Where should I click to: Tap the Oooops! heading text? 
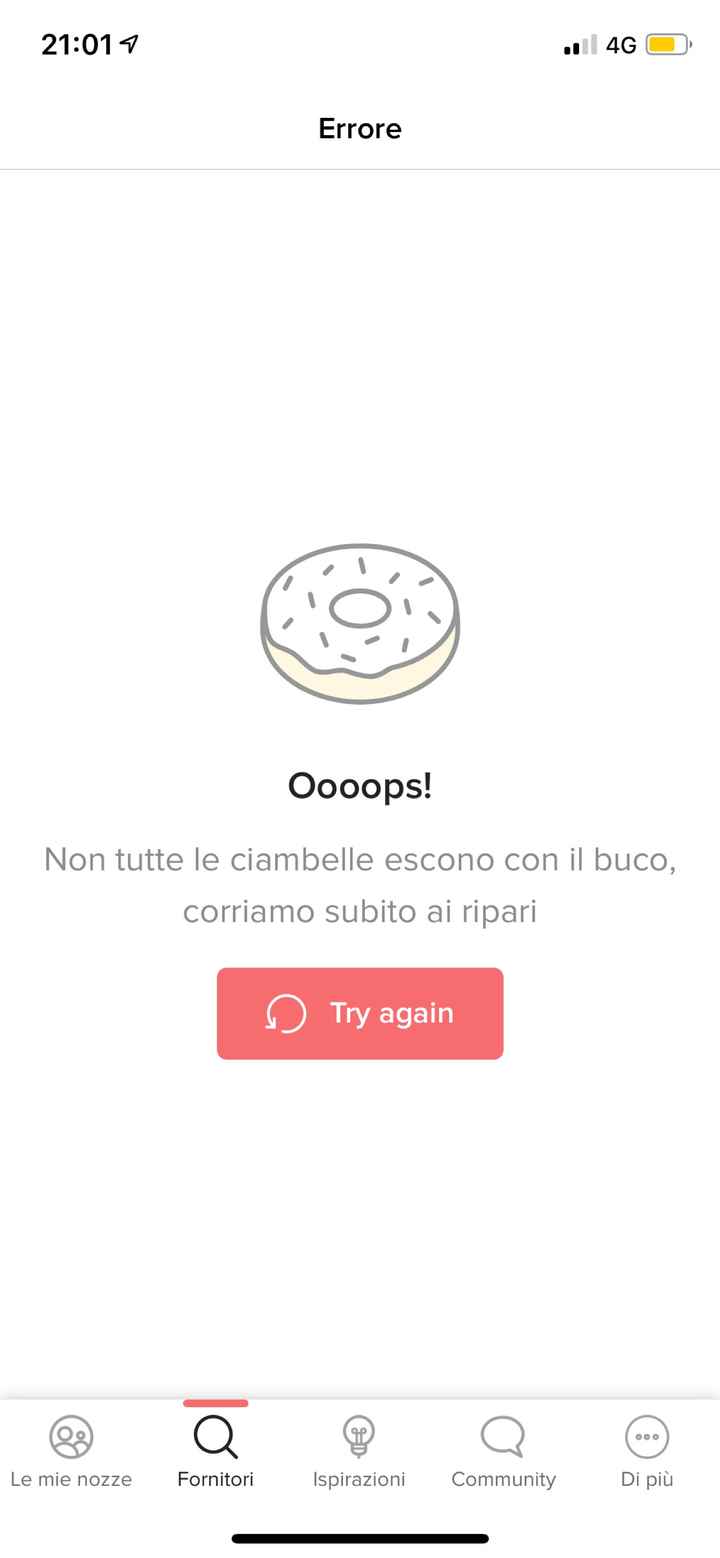pyautogui.click(x=360, y=786)
